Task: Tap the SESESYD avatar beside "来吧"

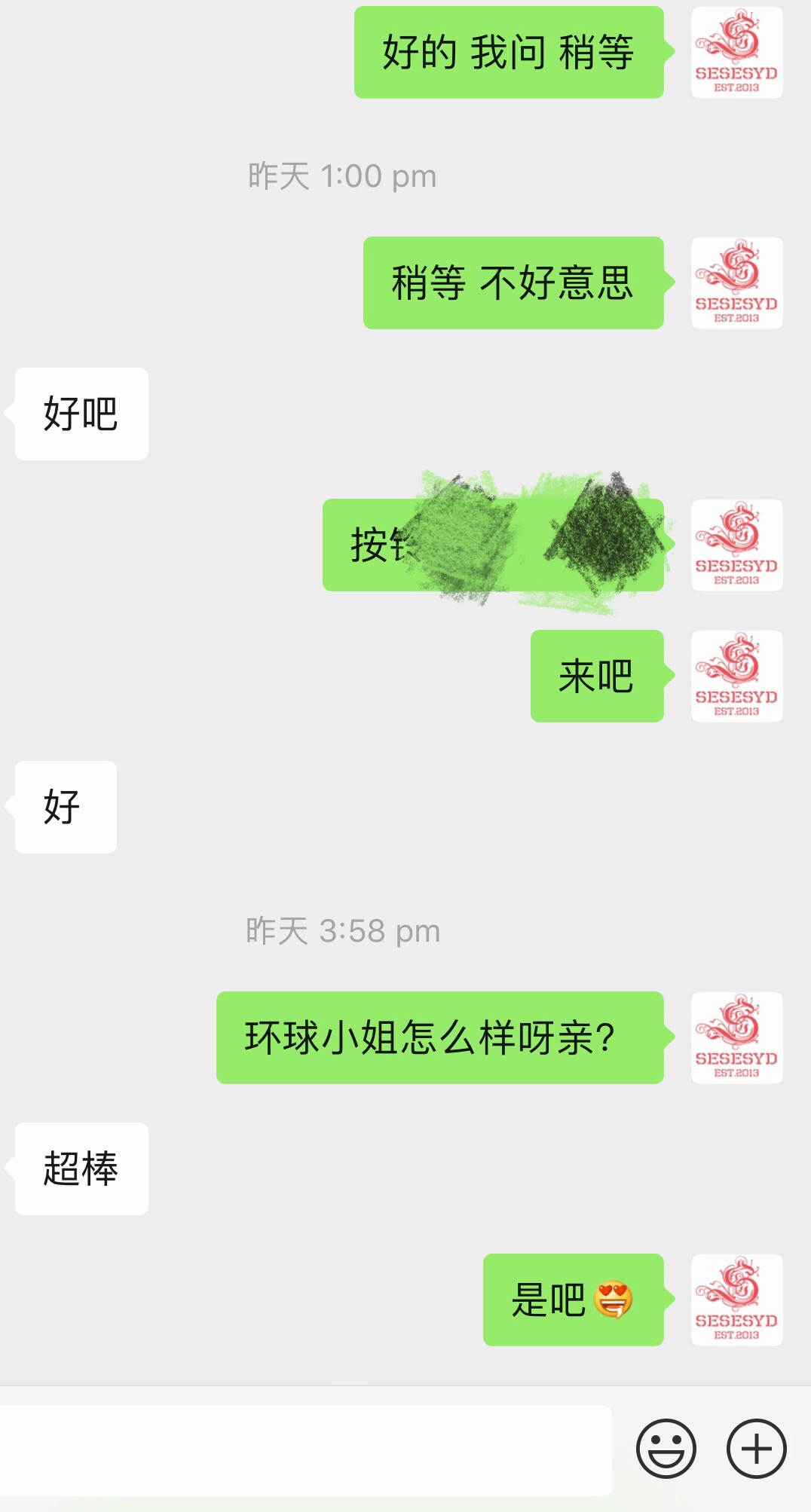Action: [x=736, y=676]
